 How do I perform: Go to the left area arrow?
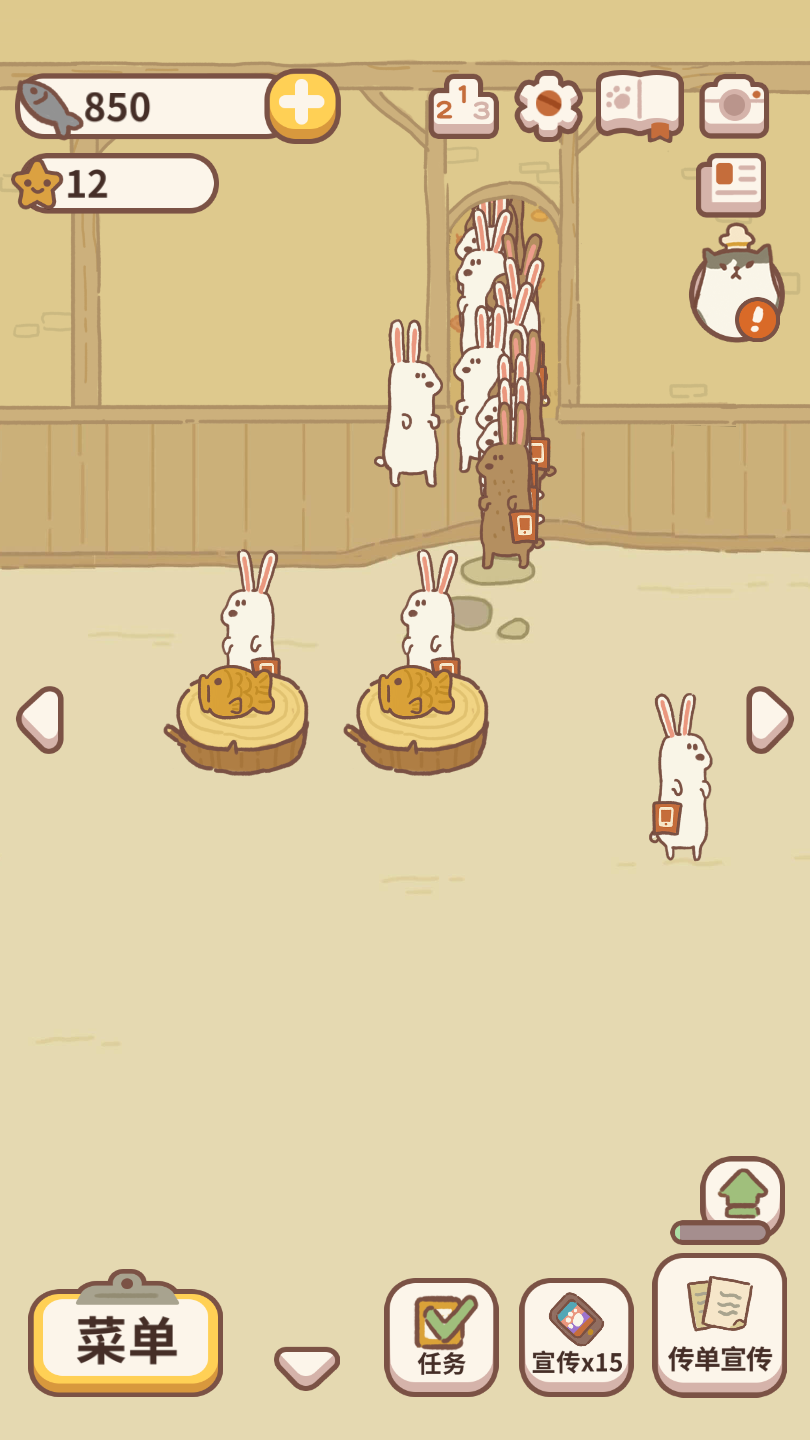pyautogui.click(x=40, y=719)
